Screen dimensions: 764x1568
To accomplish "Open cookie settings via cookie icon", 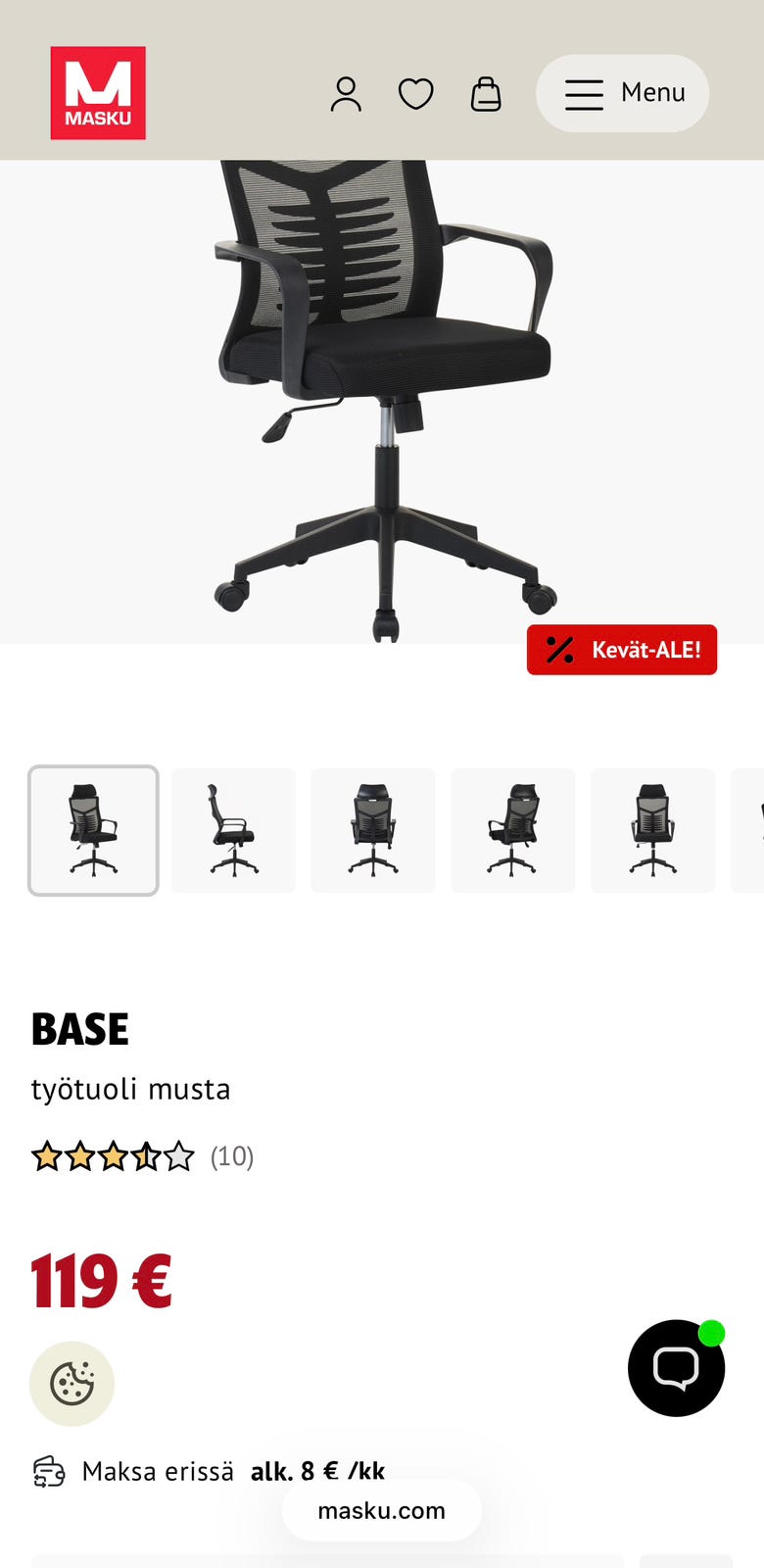I will tap(72, 1384).
